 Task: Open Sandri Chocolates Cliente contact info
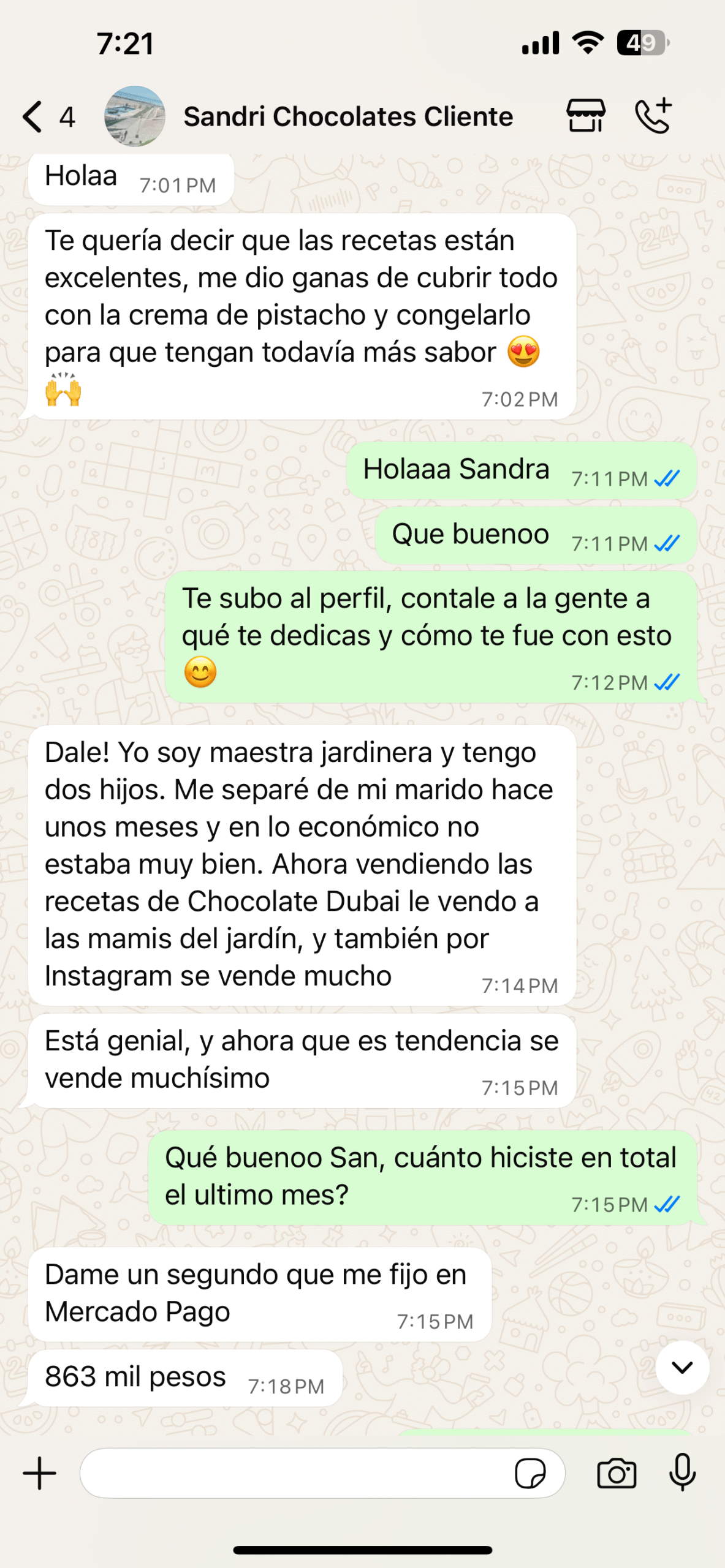coord(348,116)
